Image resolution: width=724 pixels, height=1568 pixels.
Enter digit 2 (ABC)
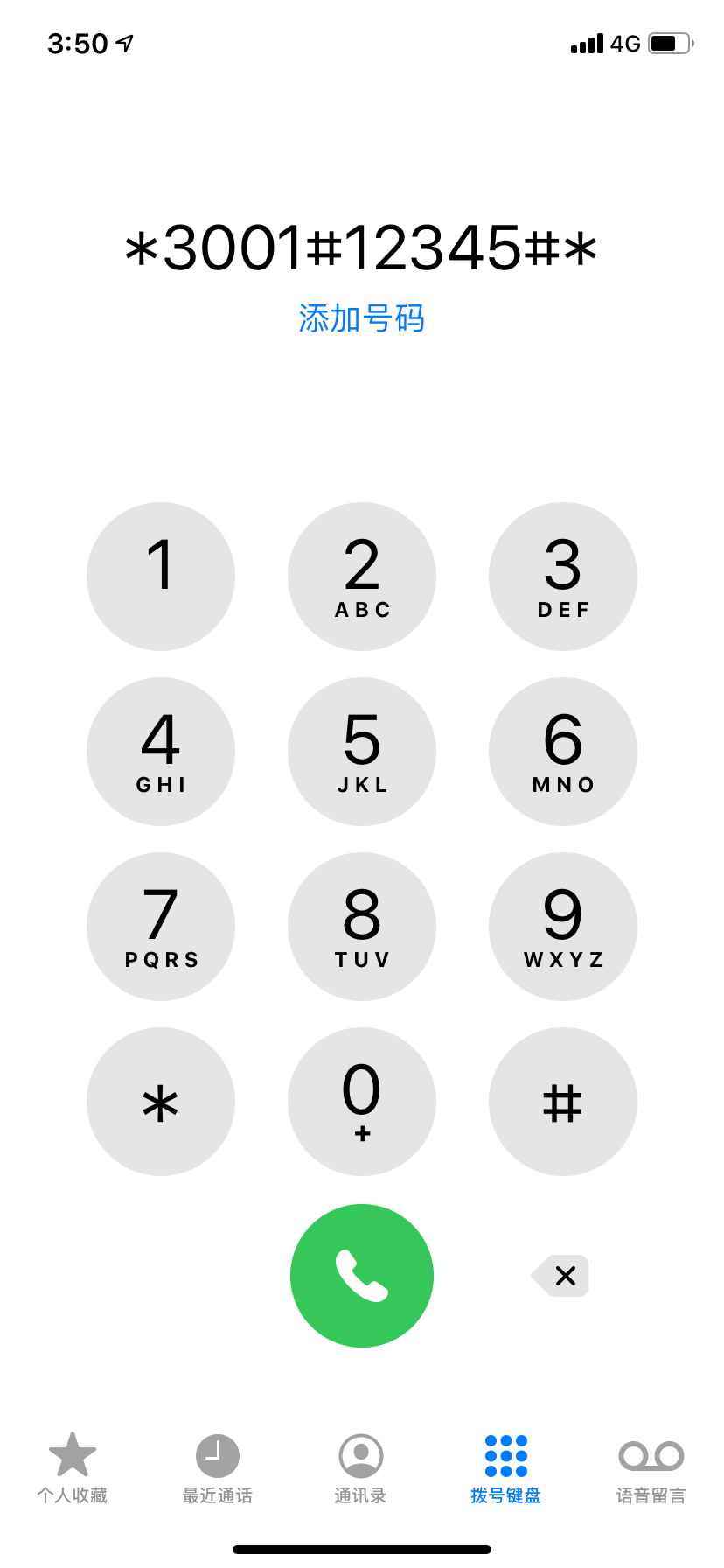pyautogui.click(x=362, y=577)
